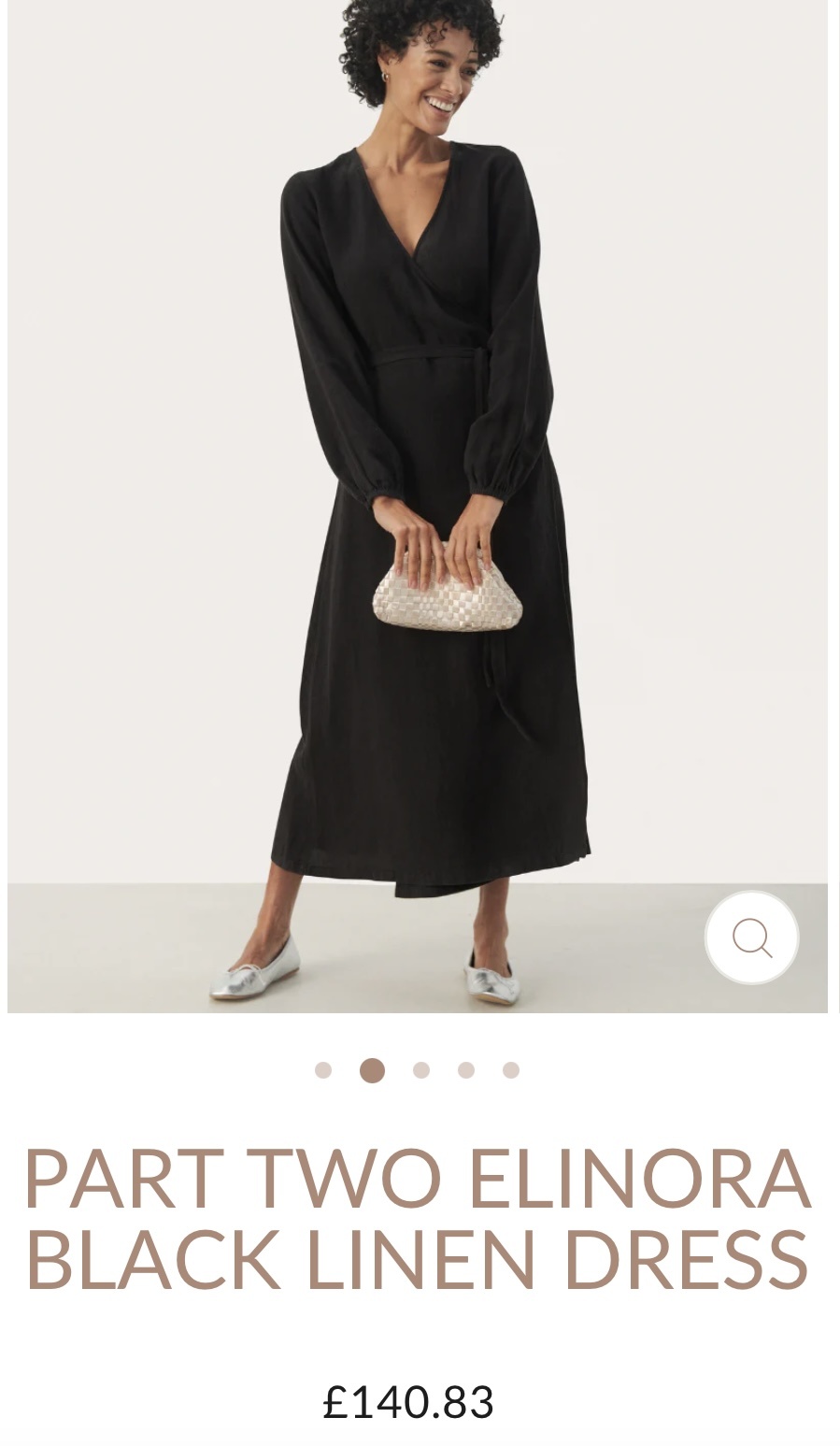Jump to the first image dot
The height and width of the screenshot is (1446, 840).
pyautogui.click(x=323, y=1070)
